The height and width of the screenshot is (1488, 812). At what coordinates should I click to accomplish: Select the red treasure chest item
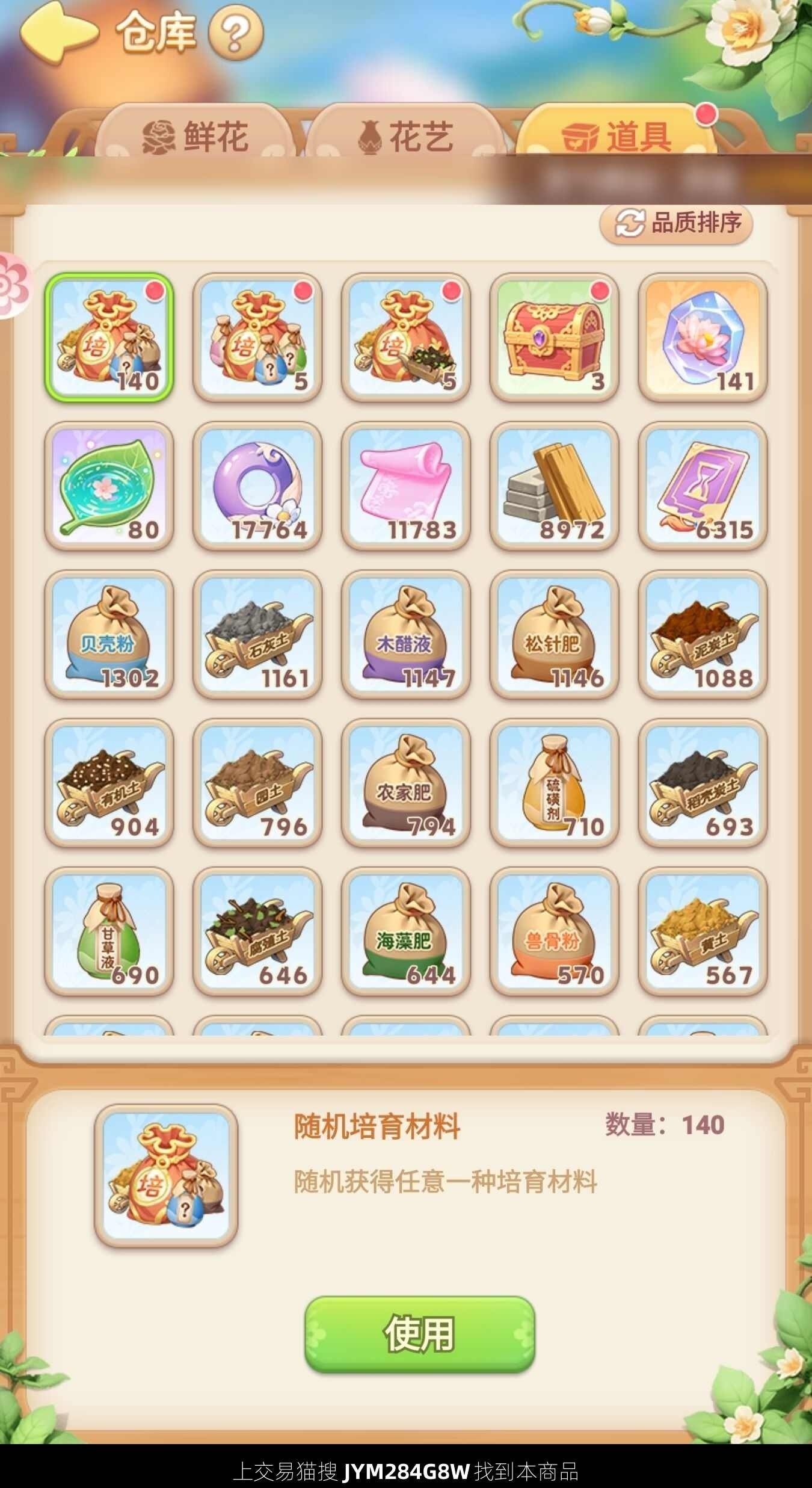pyautogui.click(x=554, y=338)
